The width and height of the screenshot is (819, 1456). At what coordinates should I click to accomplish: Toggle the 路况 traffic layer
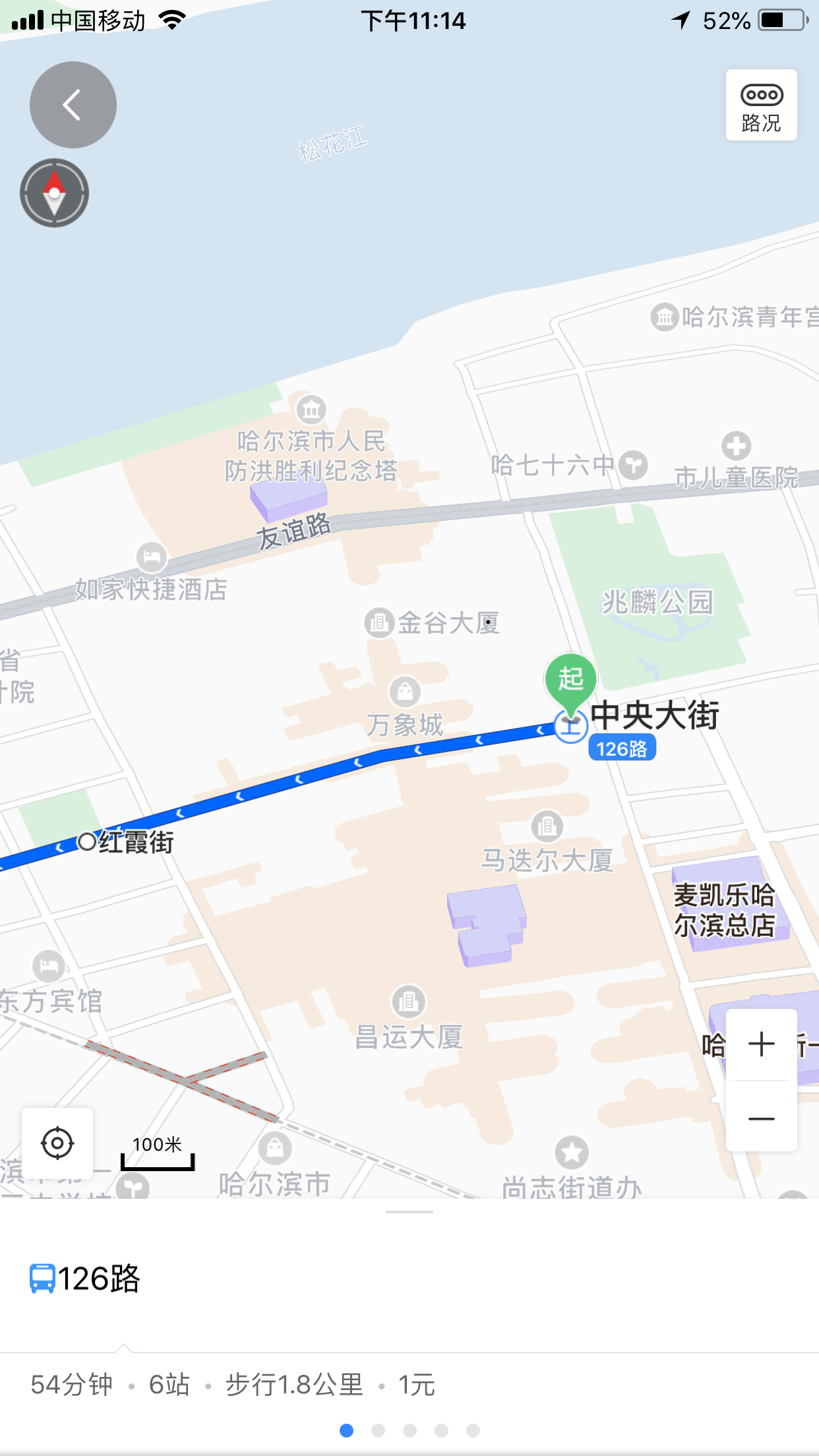coord(761,106)
